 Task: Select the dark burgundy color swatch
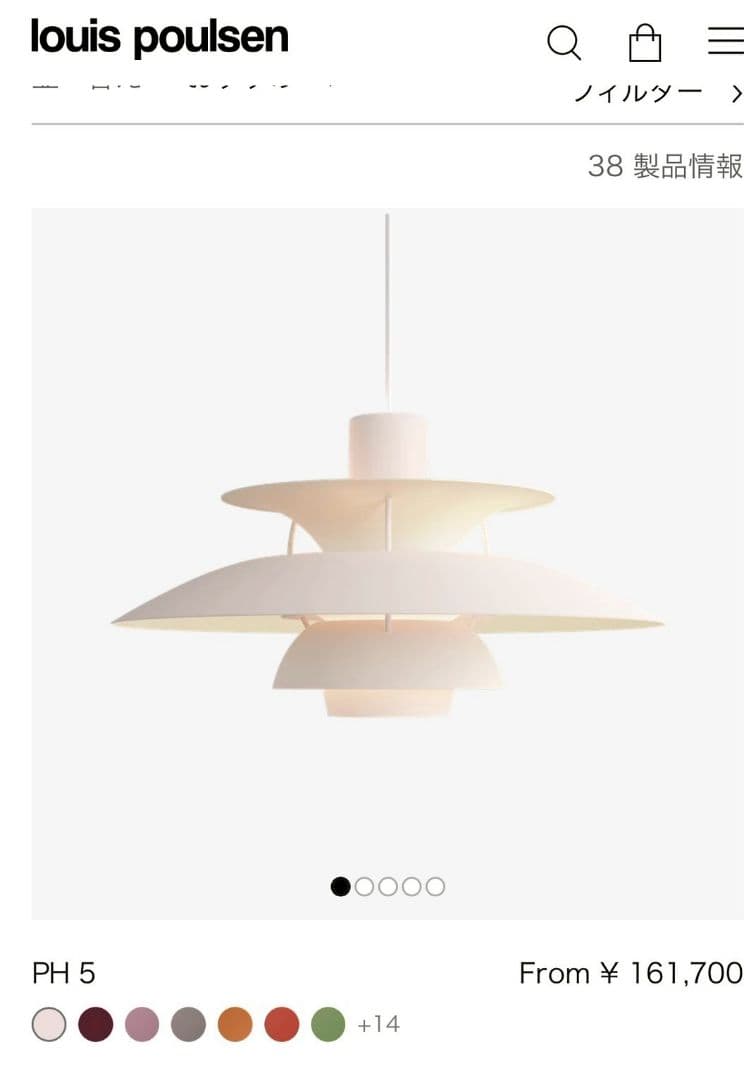pyautogui.click(x=95, y=1024)
